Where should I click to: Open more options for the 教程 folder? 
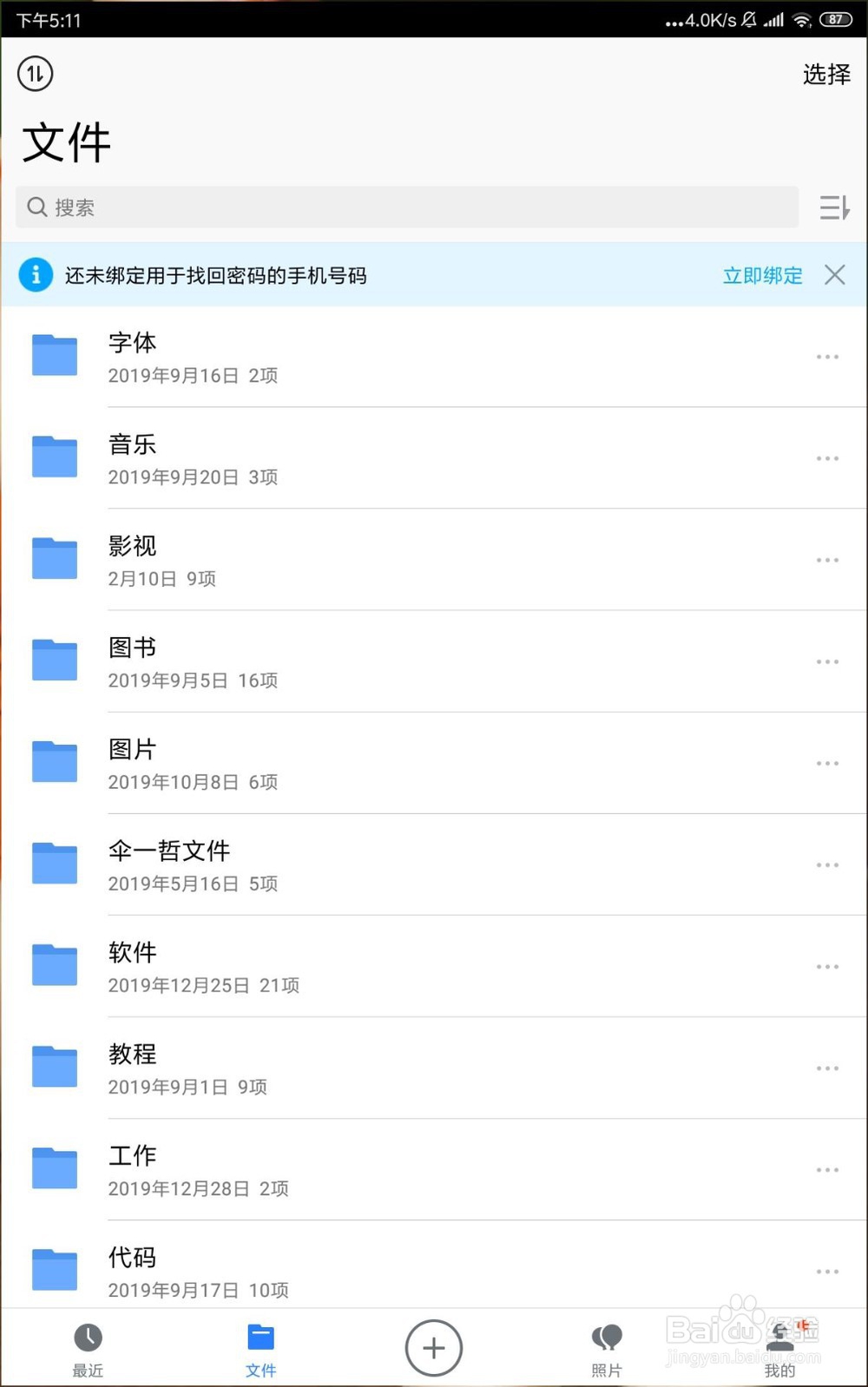[x=827, y=1068]
